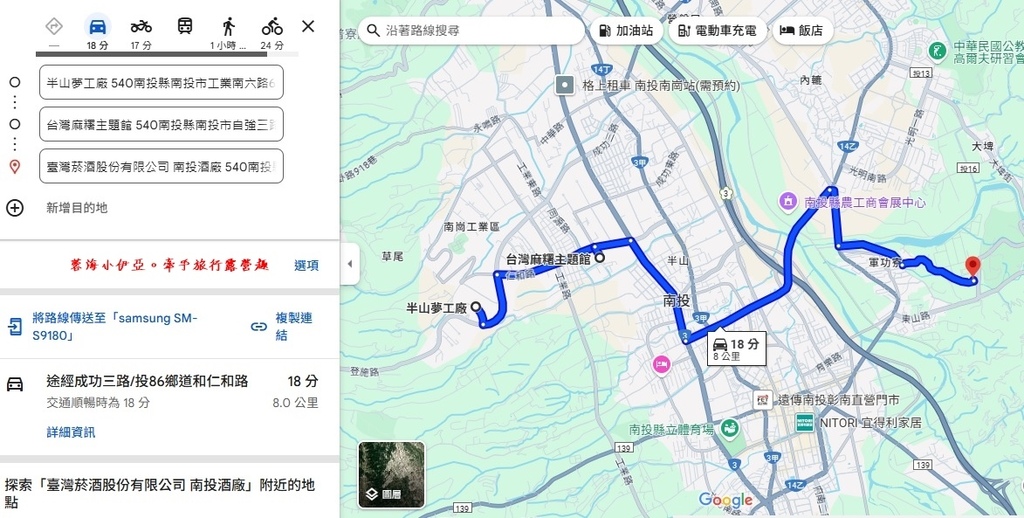Show gas stations (加油站) along route
Viewport: 1024px width, 518px height.
(x=626, y=31)
